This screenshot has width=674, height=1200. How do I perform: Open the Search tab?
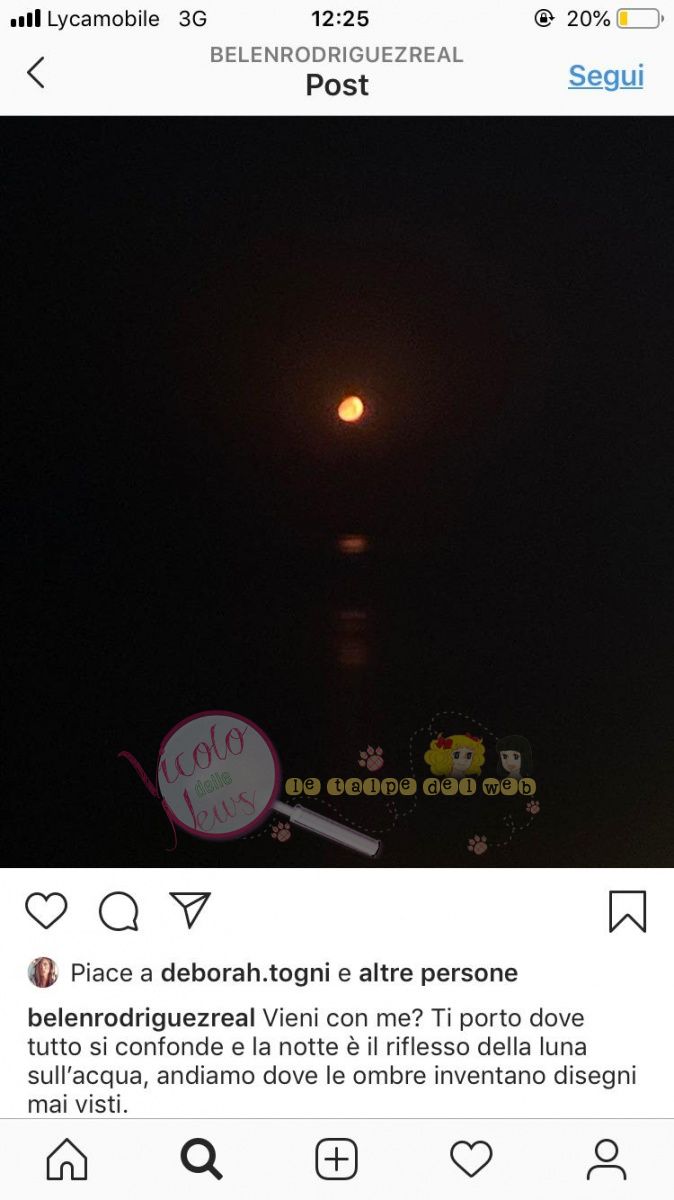point(201,1160)
